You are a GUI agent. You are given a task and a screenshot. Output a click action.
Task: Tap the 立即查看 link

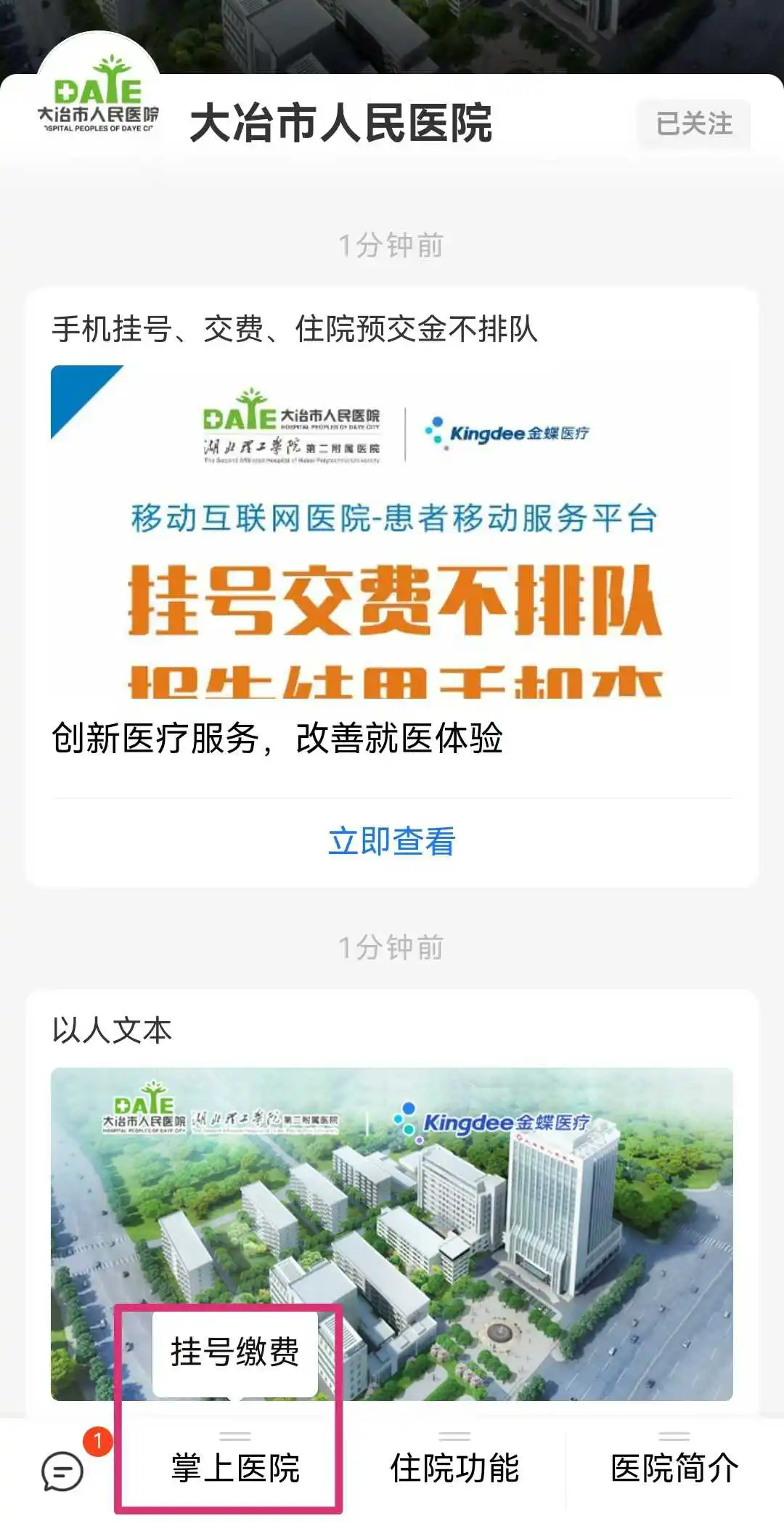click(x=392, y=842)
